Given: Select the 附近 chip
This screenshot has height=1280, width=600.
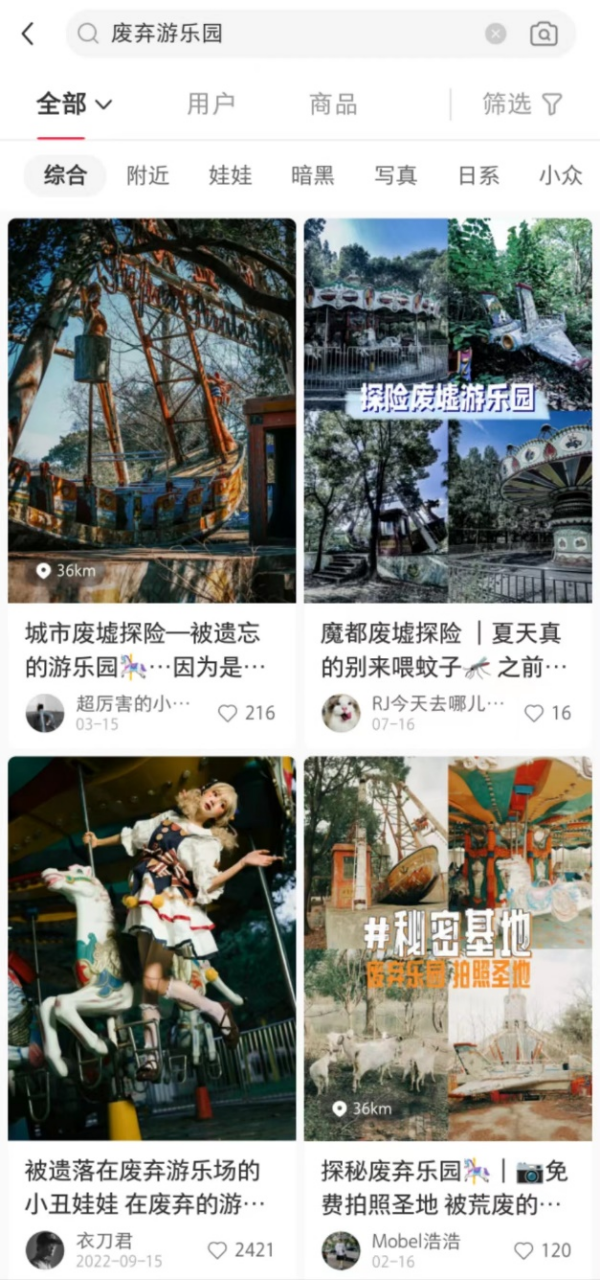Looking at the screenshot, I should [148, 176].
